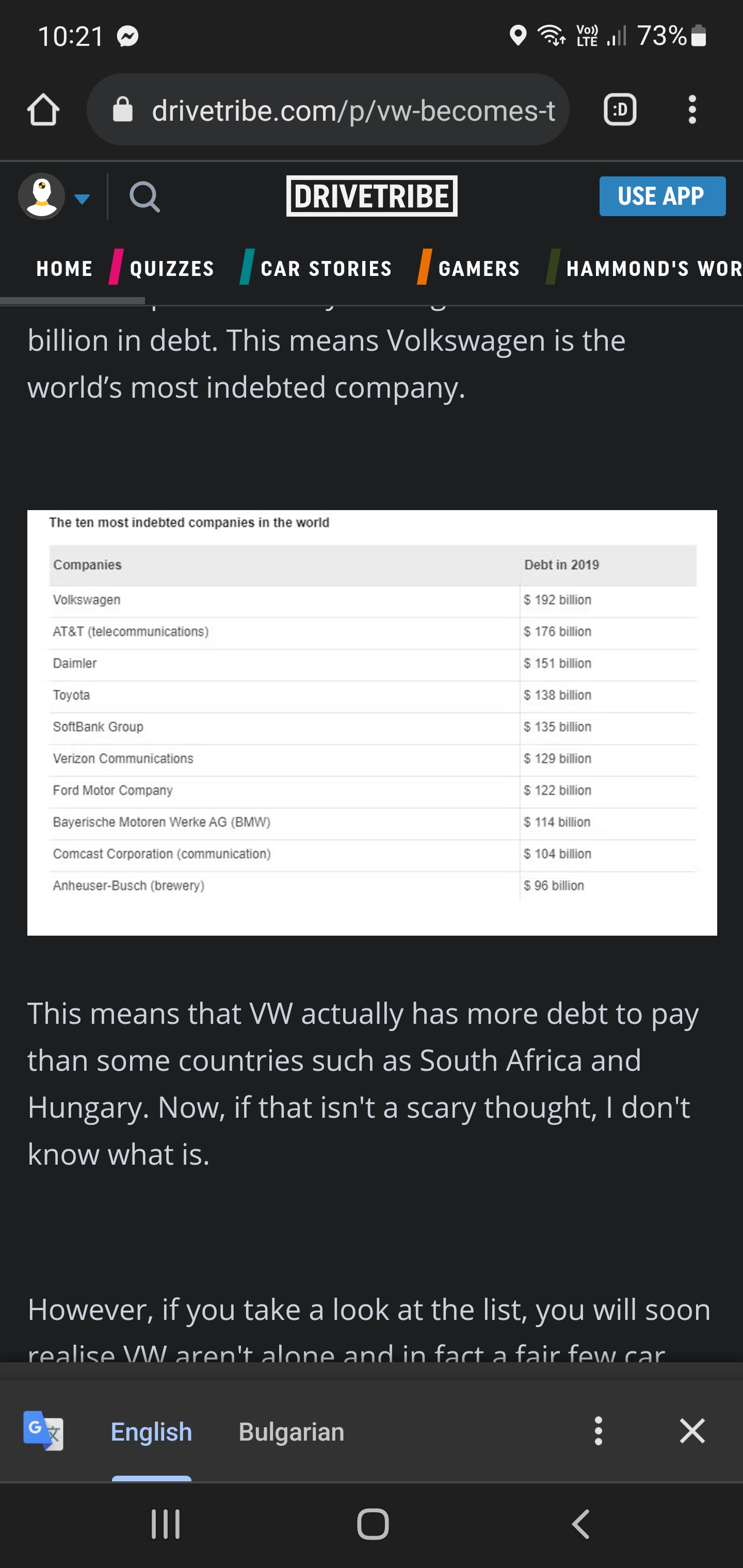The width and height of the screenshot is (743, 1568).
Task: Go to the HOME section
Action: click(64, 268)
